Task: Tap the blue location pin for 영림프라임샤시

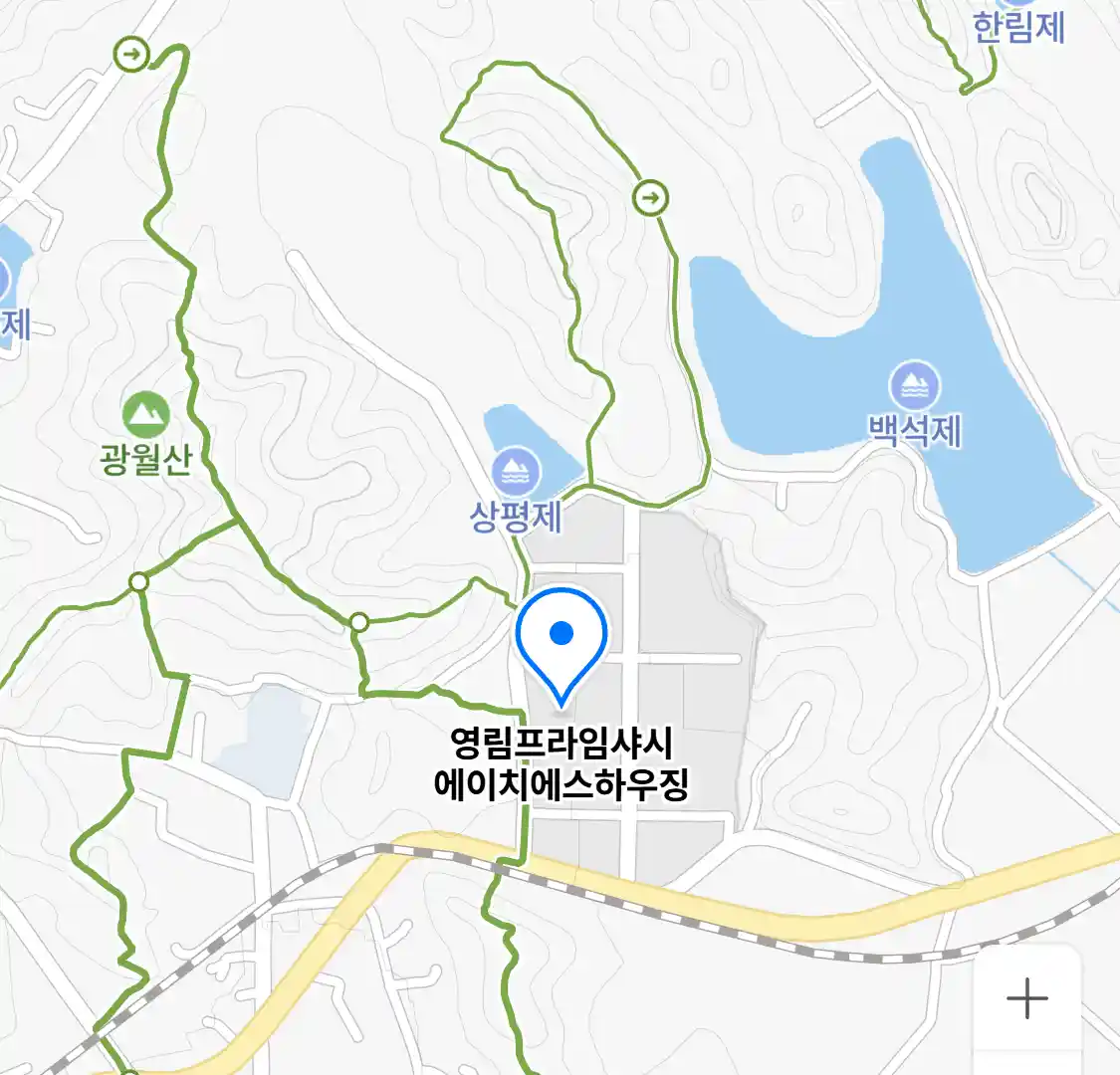Action: pos(561,640)
